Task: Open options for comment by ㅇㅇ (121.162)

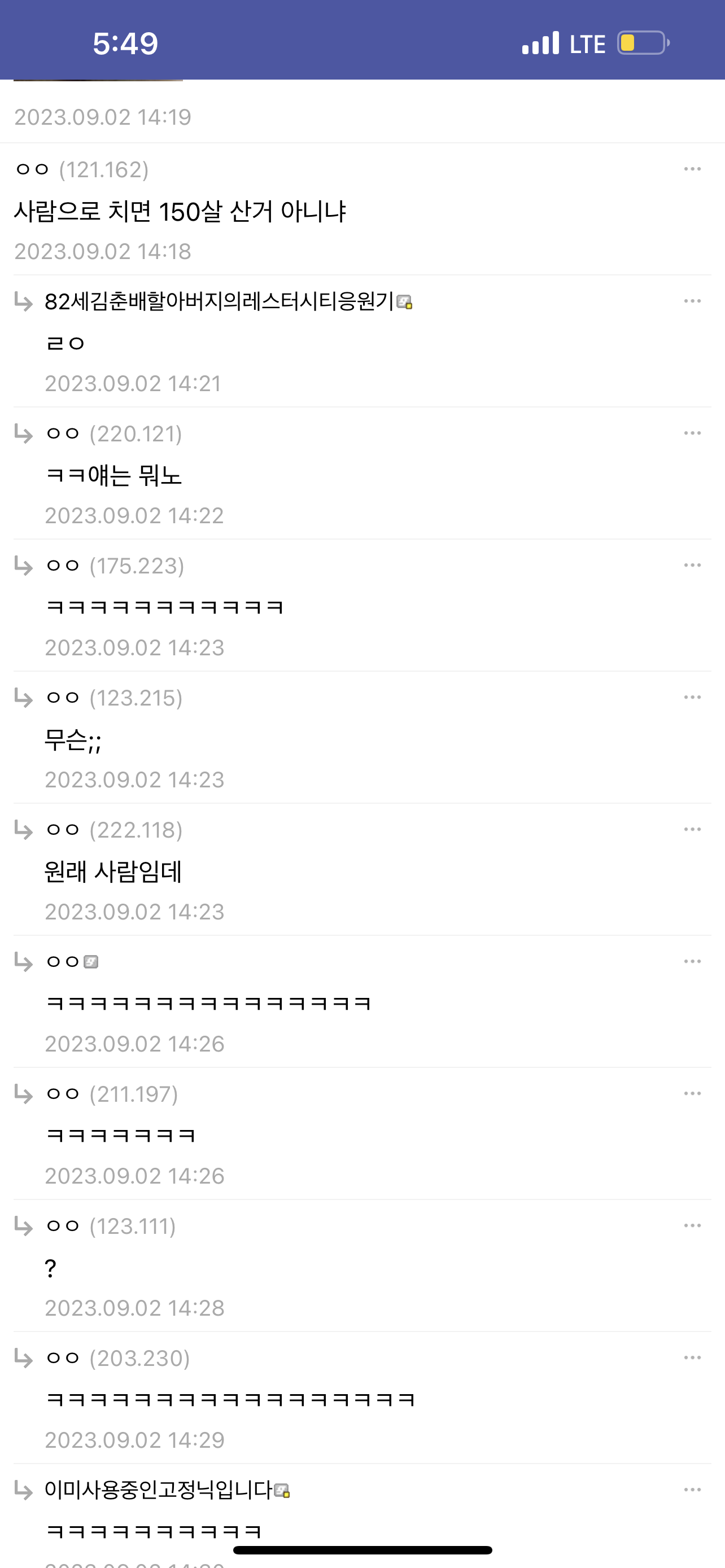Action: point(692,169)
